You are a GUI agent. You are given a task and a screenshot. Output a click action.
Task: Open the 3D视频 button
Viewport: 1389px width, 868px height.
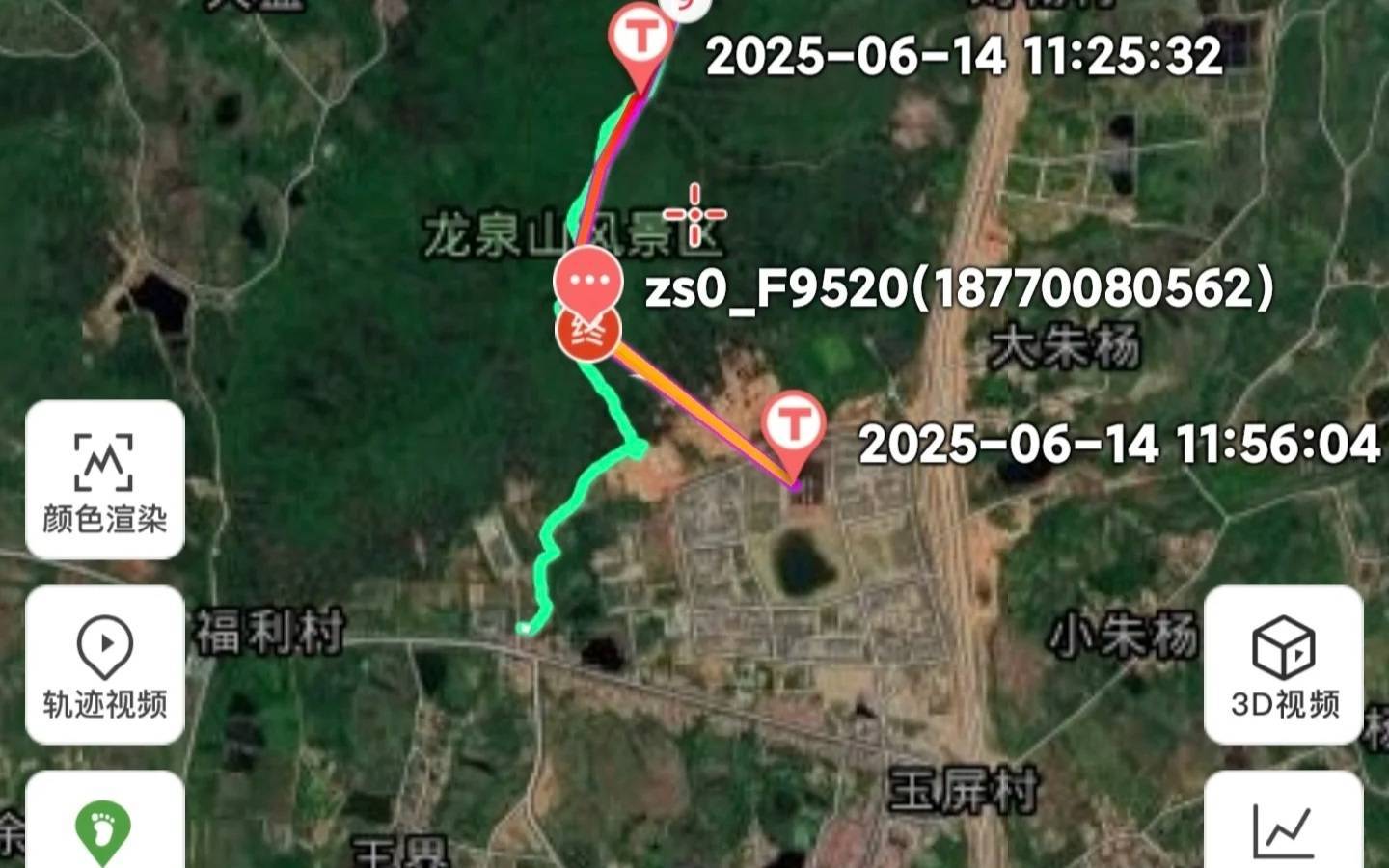[x=1283, y=665]
